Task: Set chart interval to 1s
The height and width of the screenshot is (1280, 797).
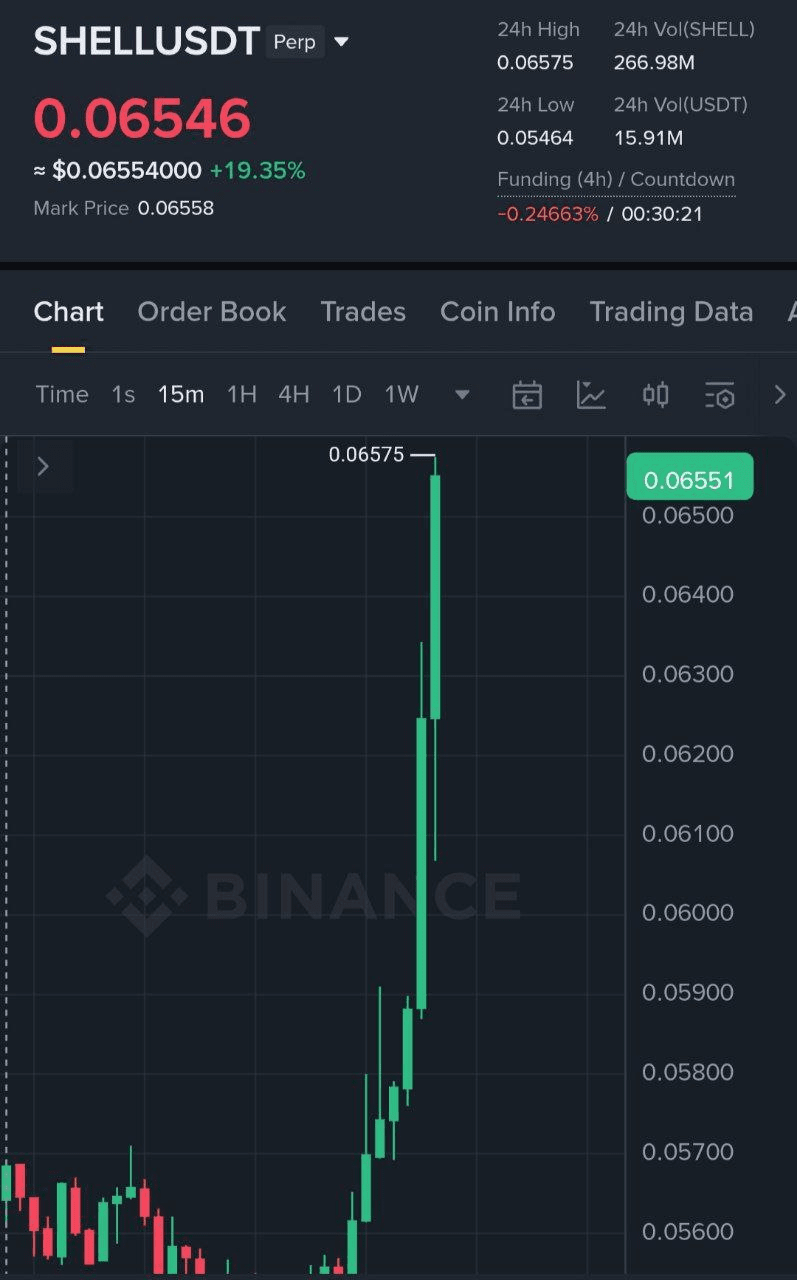Action: 123,394
